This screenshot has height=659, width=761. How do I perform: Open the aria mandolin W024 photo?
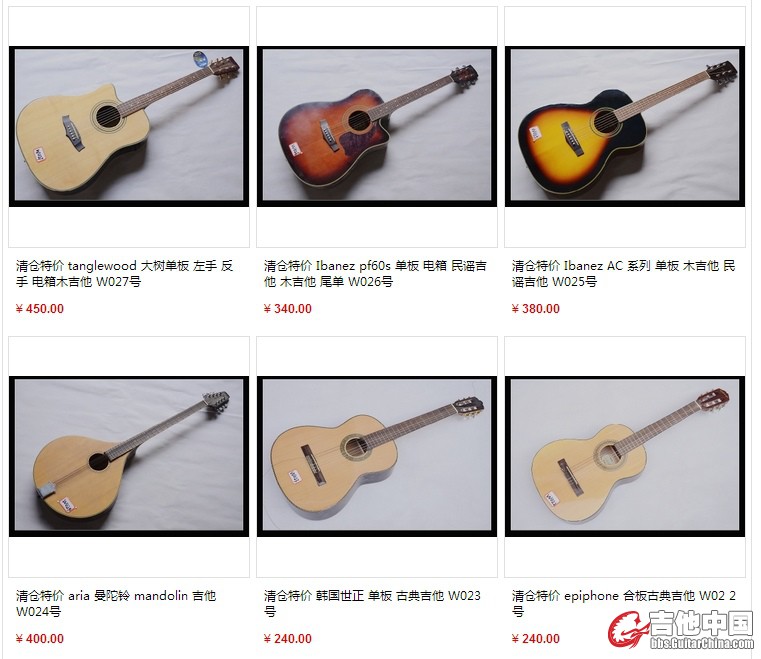point(128,456)
